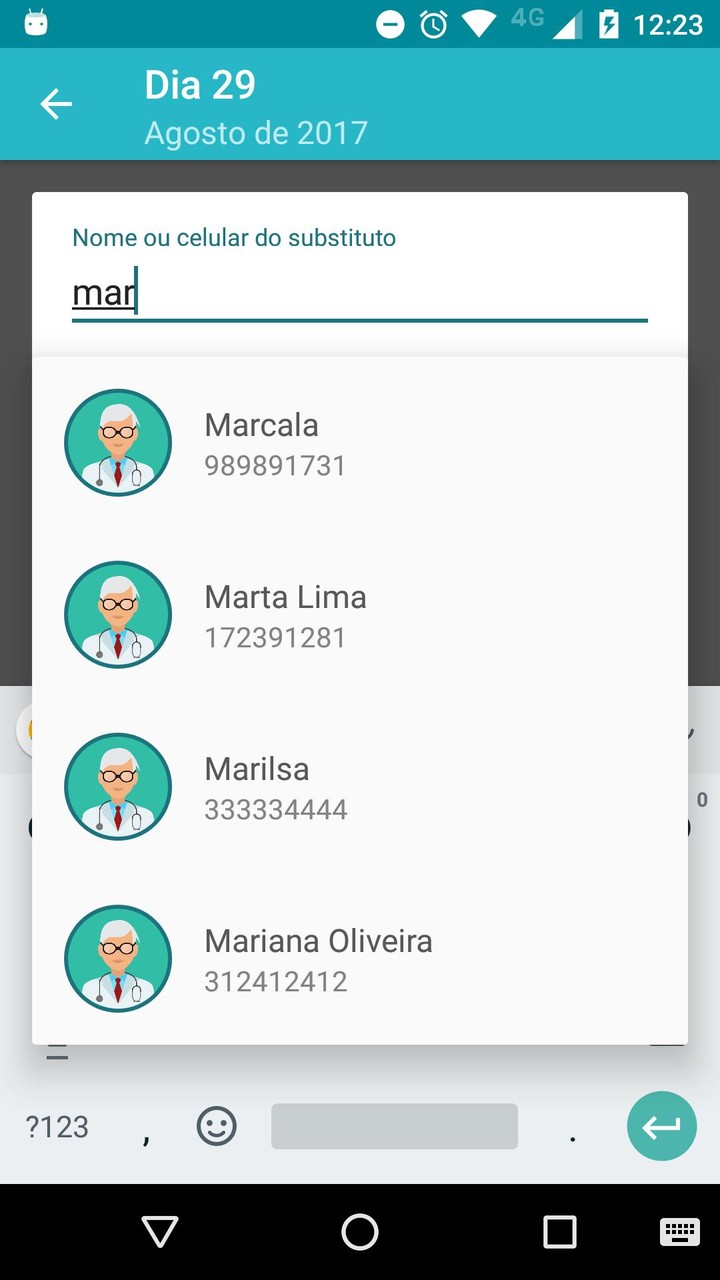Open the emoji picker on the keyboard

(213, 1126)
